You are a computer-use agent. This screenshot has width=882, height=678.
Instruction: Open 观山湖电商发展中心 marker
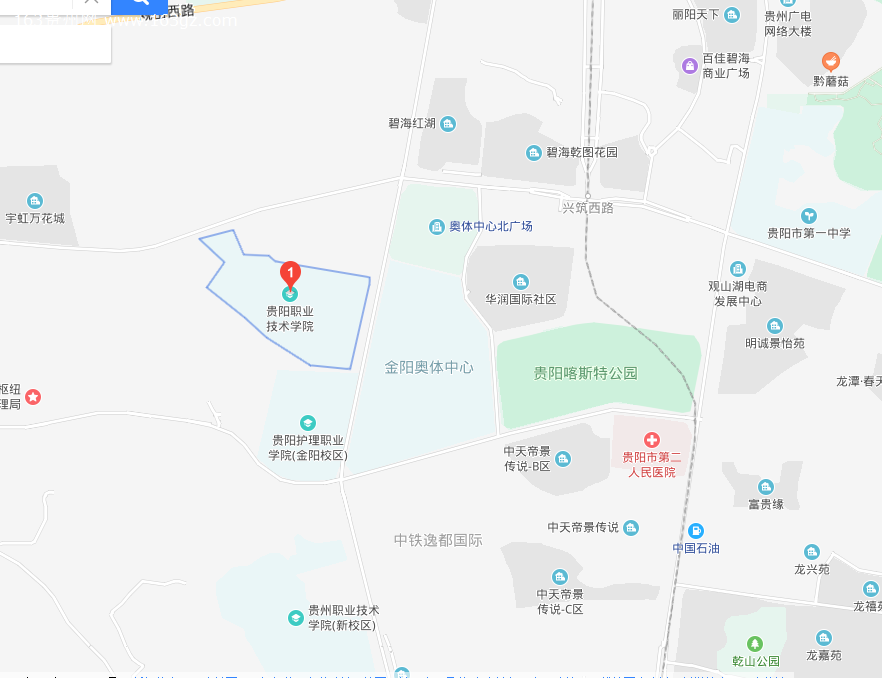738,269
